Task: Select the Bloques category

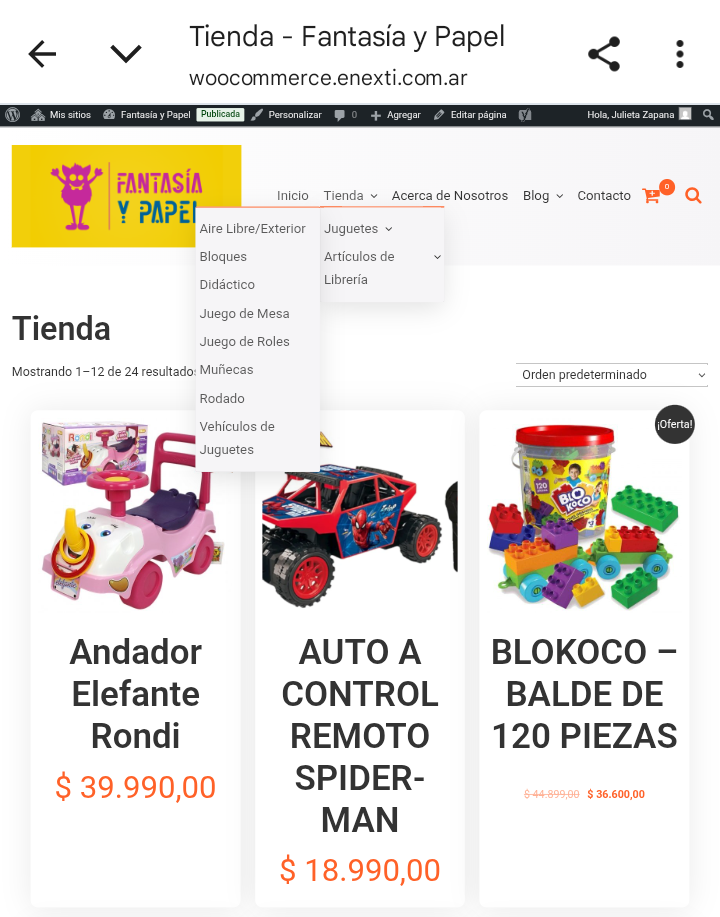Action: 223,257
